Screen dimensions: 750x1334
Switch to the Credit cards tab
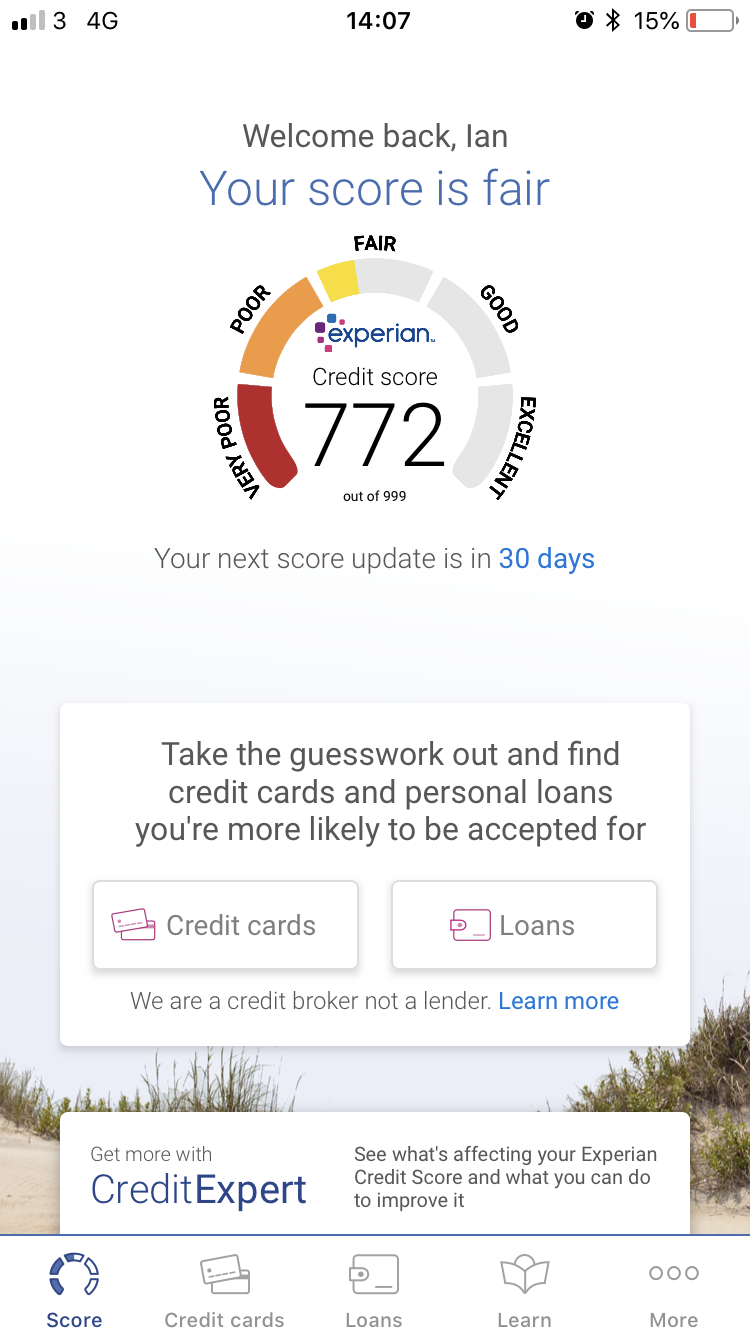(224, 1290)
